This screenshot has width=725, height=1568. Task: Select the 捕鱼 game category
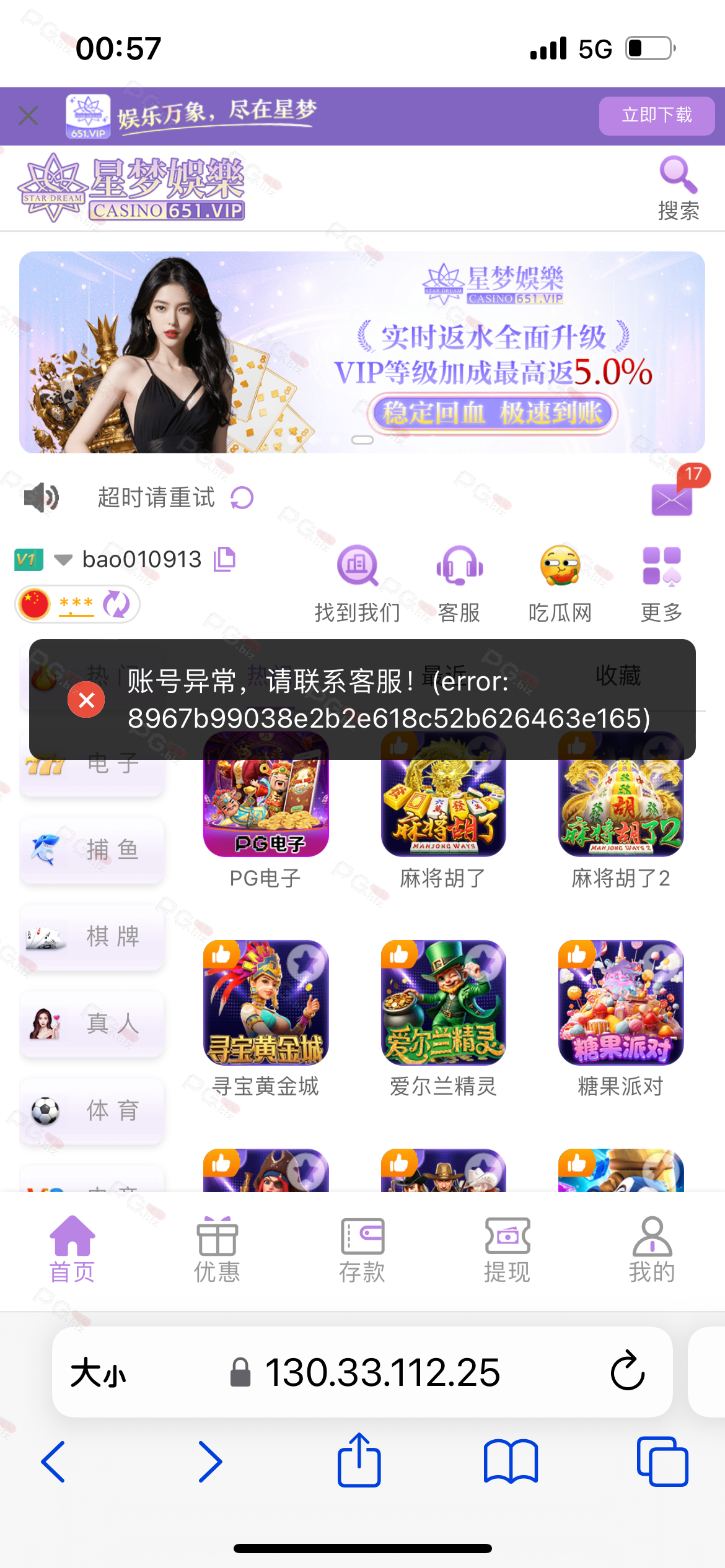click(92, 850)
